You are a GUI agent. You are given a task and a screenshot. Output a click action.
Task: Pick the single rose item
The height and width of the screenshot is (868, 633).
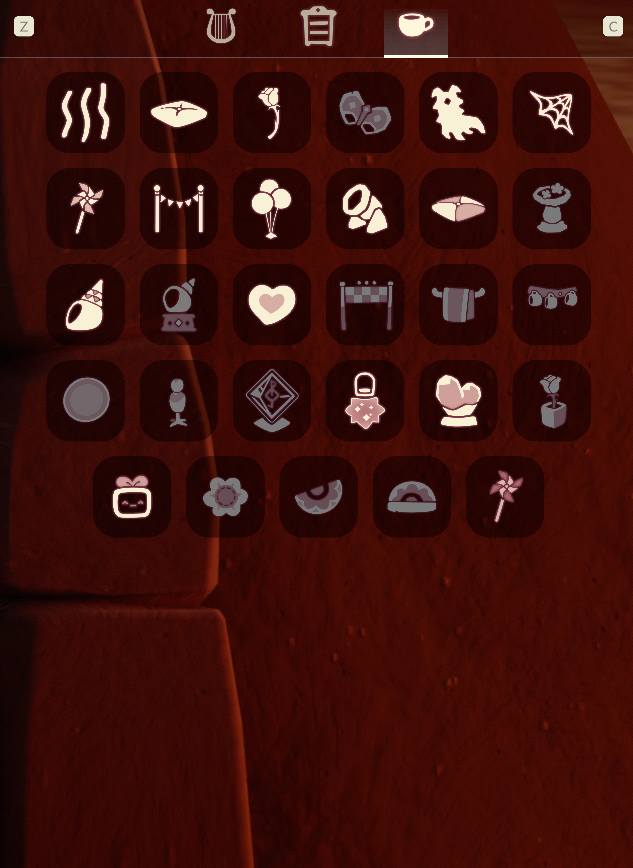click(271, 113)
